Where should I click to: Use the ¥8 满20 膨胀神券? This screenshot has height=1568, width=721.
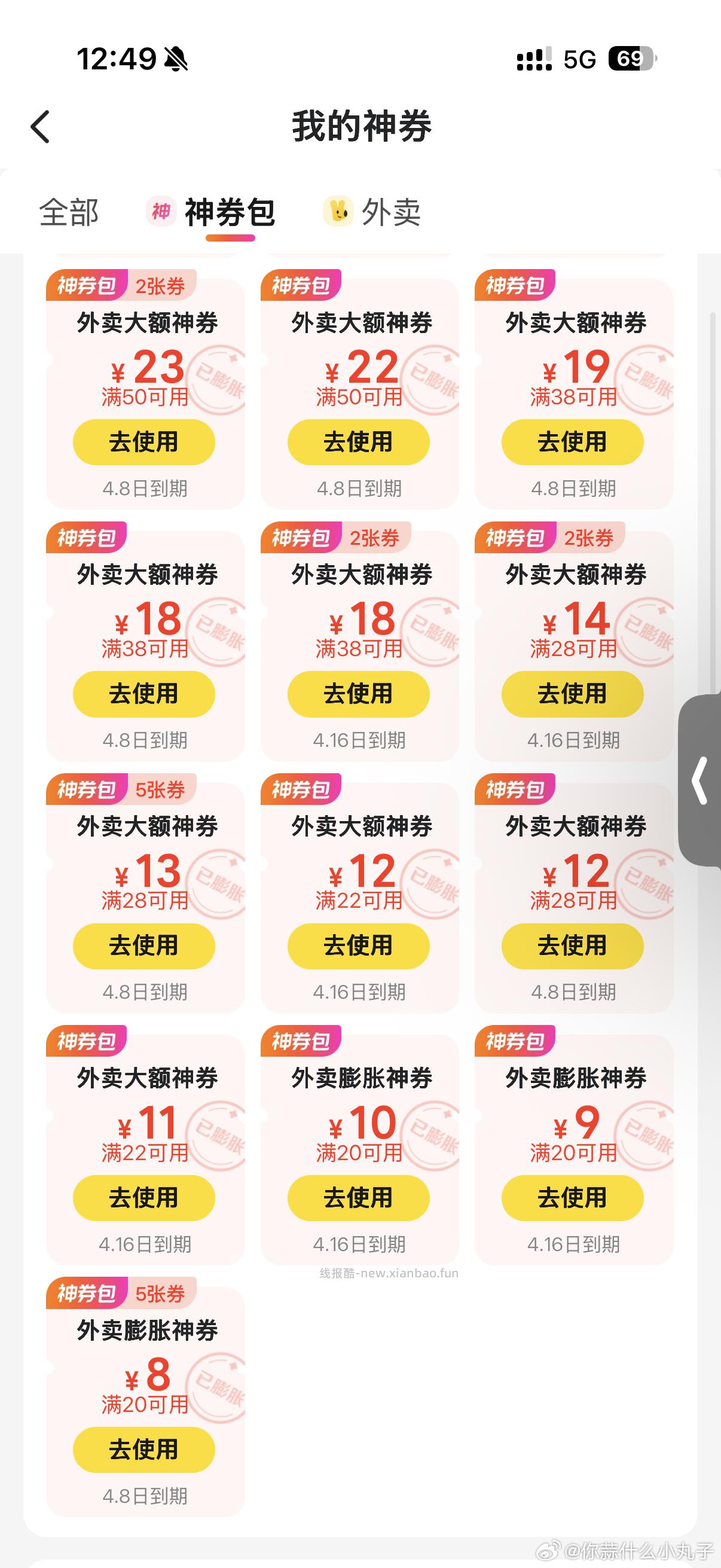tap(143, 1450)
